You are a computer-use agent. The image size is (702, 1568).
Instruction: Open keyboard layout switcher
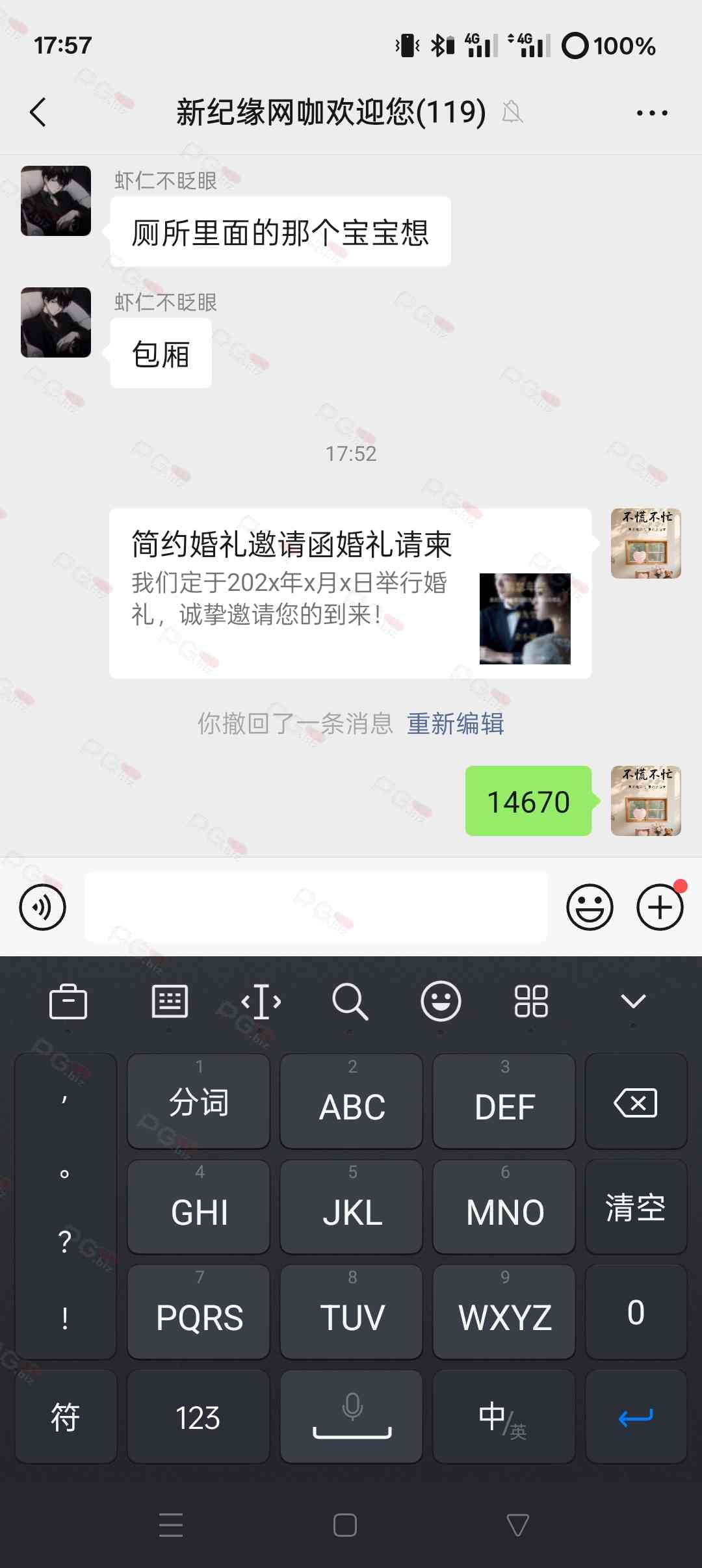170,1001
